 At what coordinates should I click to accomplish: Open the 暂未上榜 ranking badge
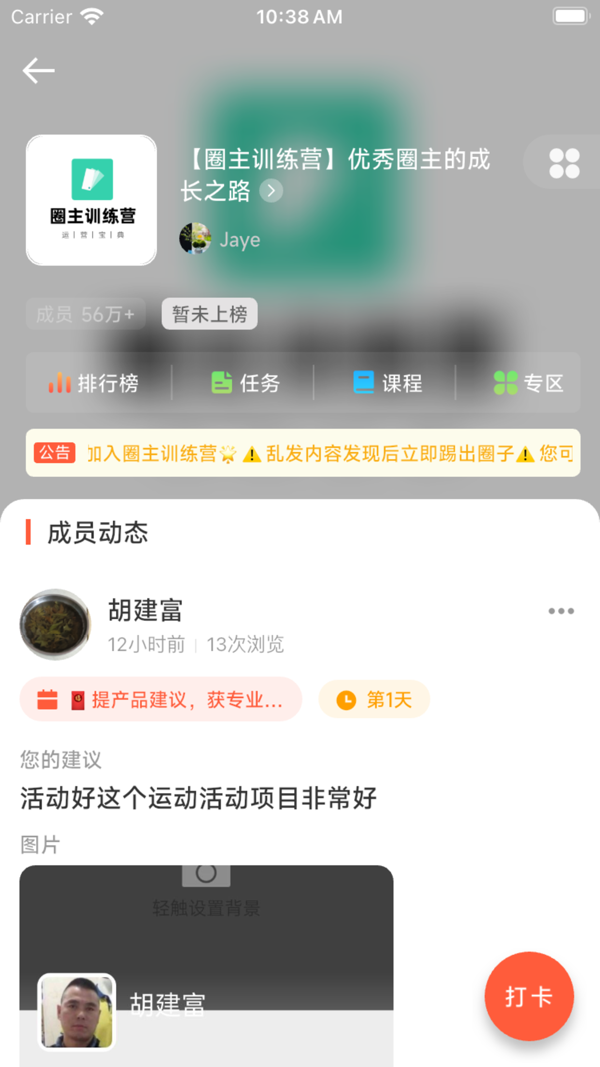210,315
